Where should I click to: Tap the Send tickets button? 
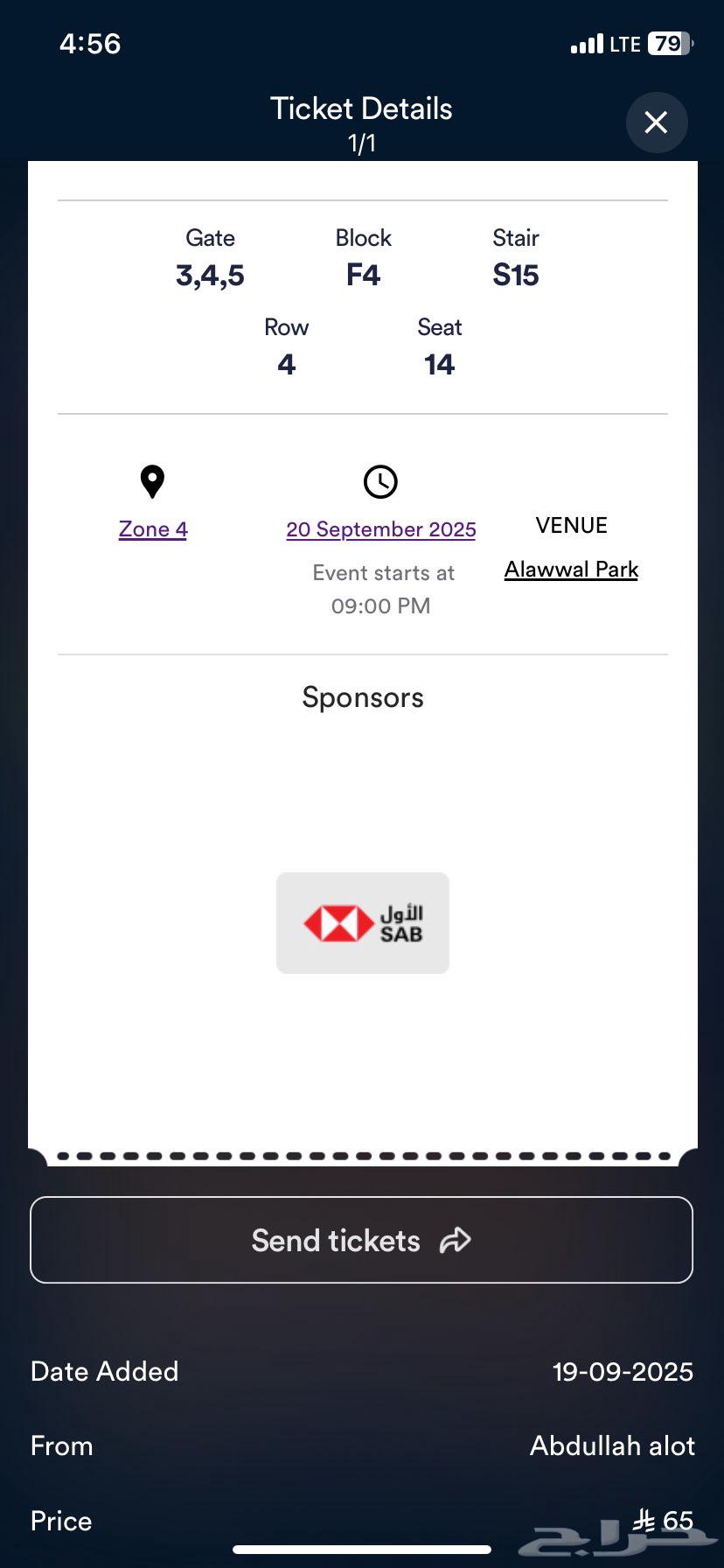(361, 1240)
